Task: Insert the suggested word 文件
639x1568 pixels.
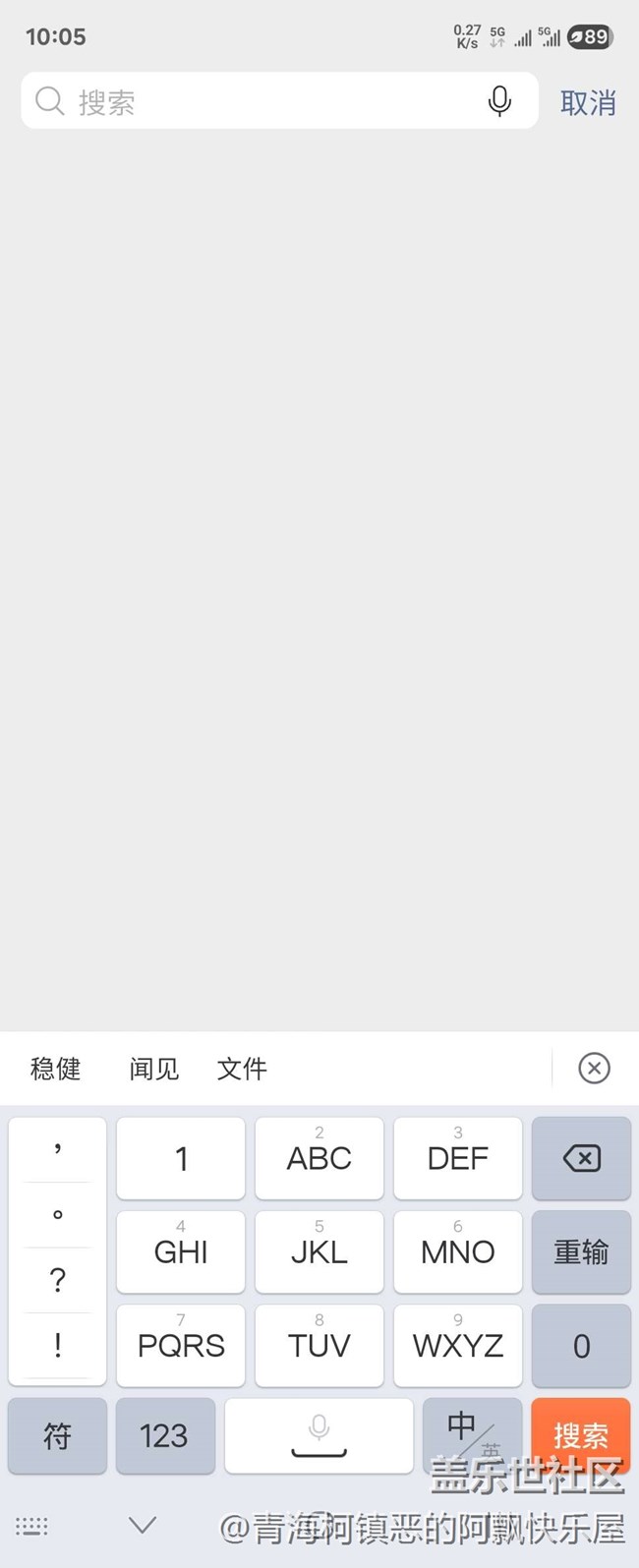Action: click(x=242, y=1069)
